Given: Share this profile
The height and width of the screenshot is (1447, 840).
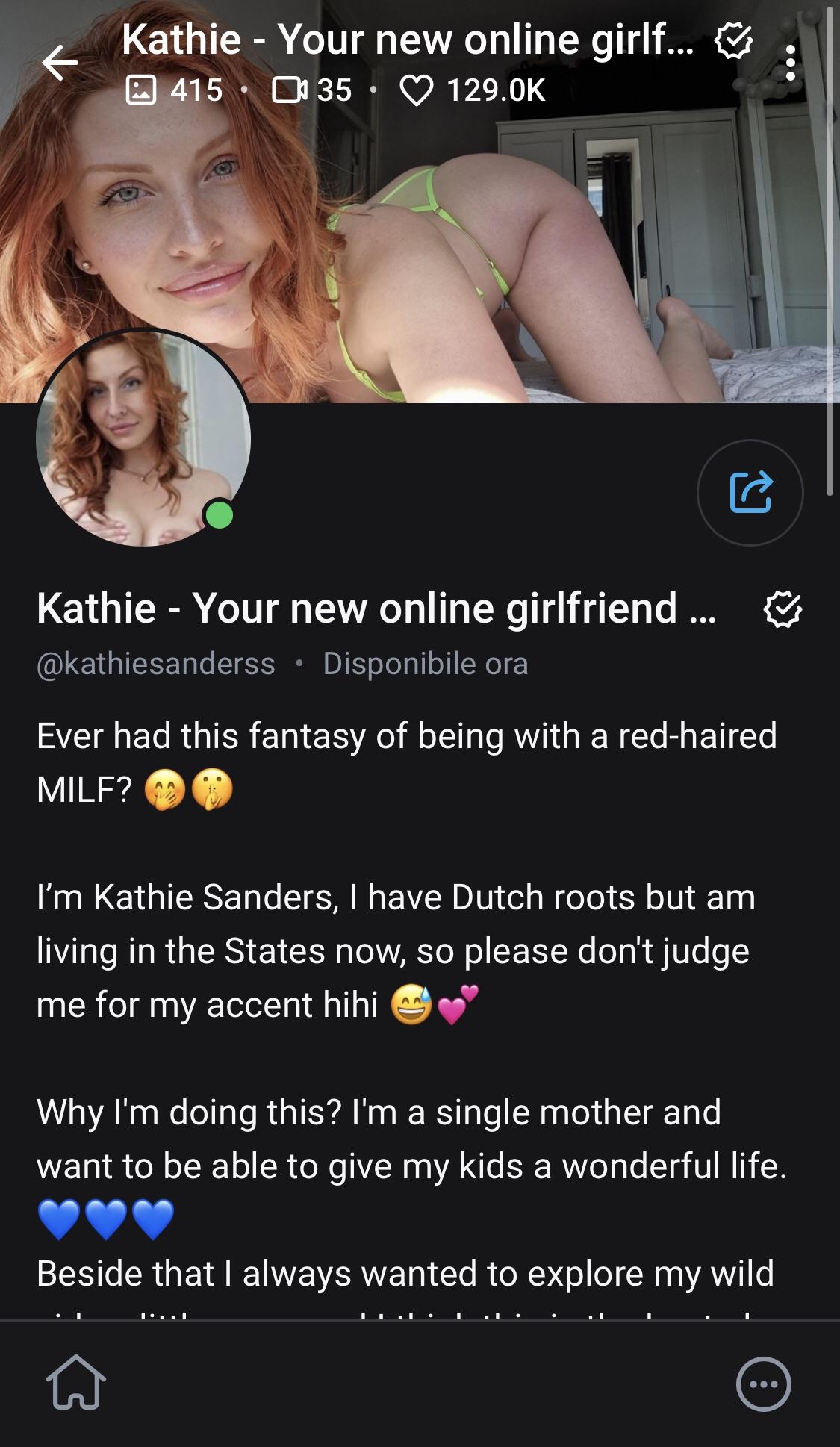Looking at the screenshot, I should click(x=750, y=492).
